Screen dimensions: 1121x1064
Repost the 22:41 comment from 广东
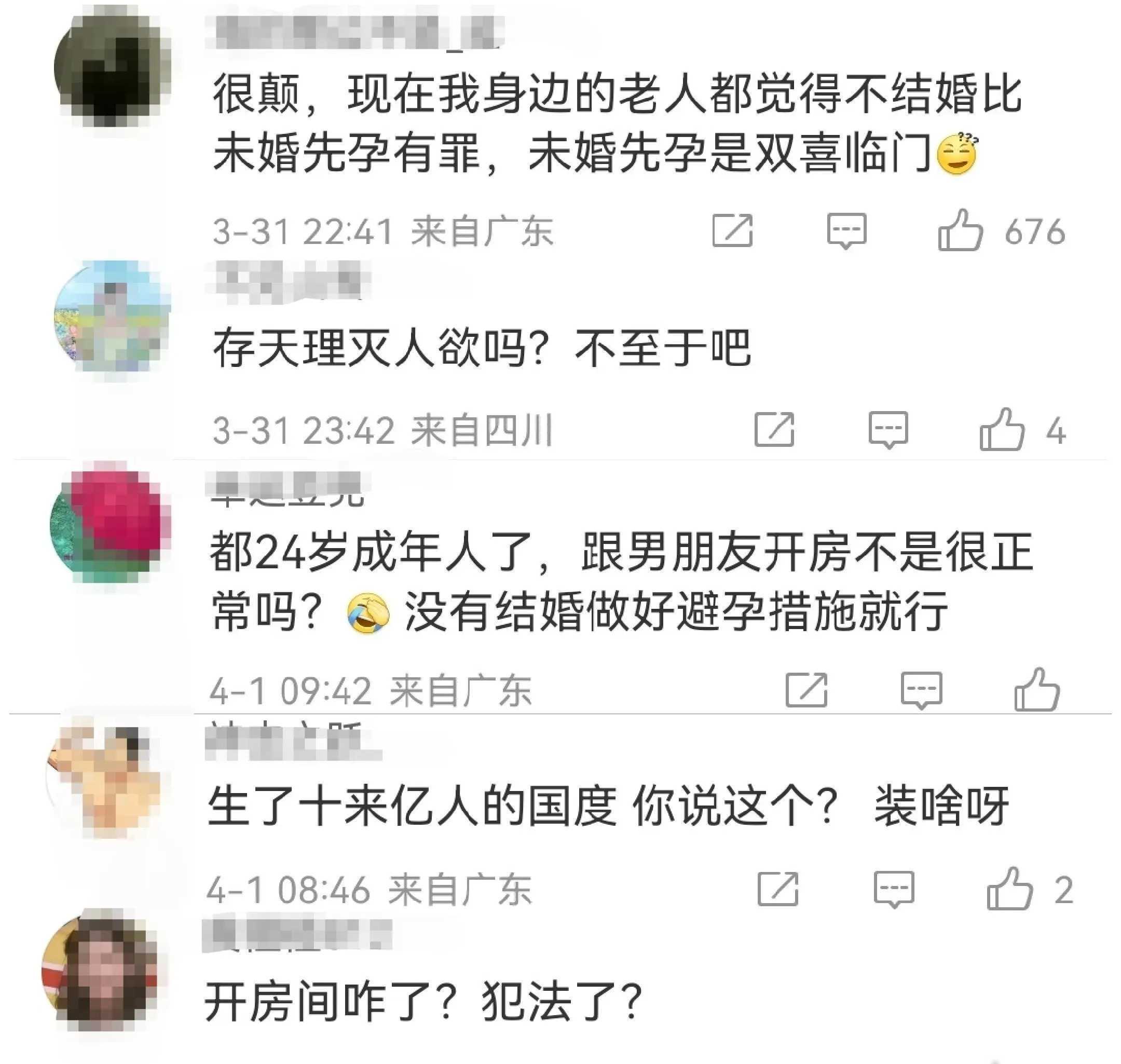tap(732, 231)
